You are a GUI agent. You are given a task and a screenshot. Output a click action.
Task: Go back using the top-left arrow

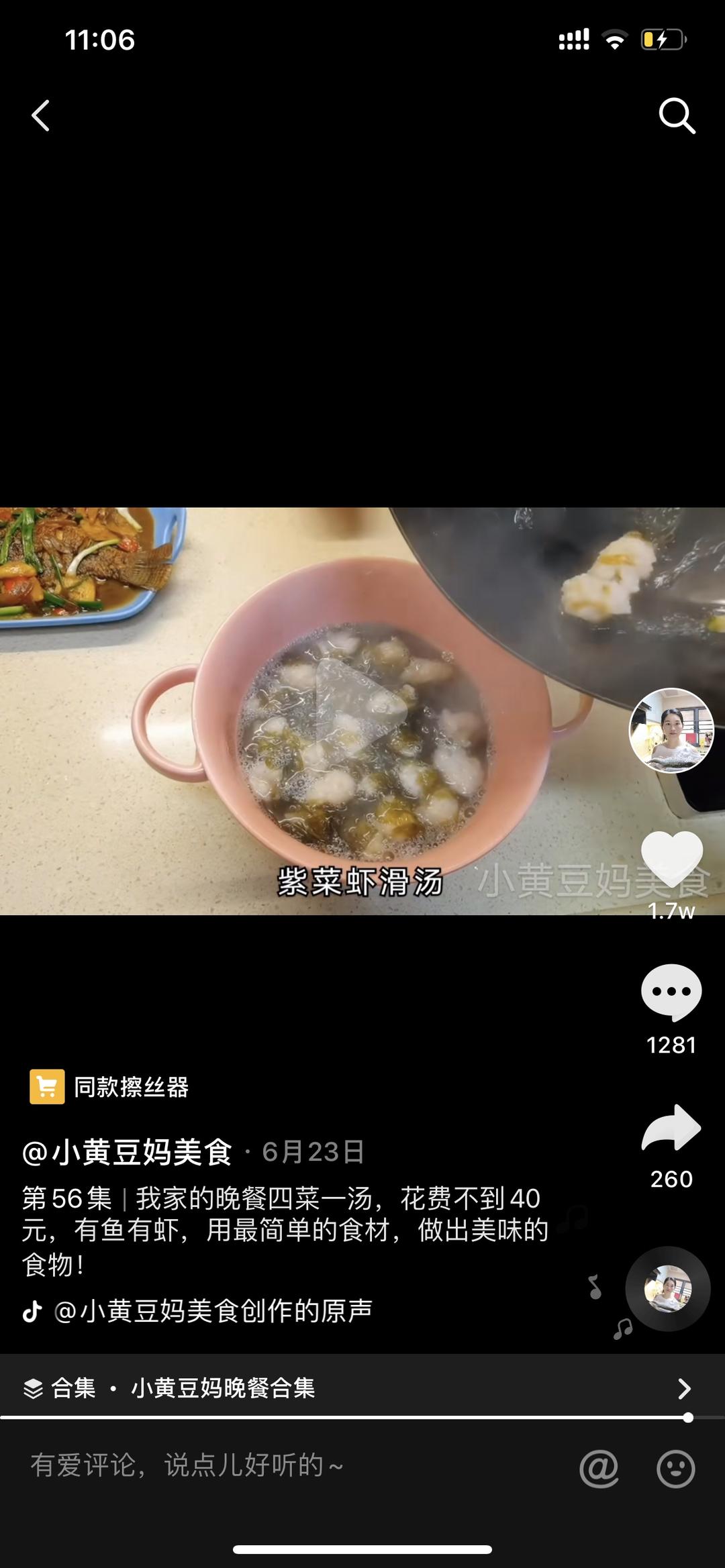pos(41,115)
